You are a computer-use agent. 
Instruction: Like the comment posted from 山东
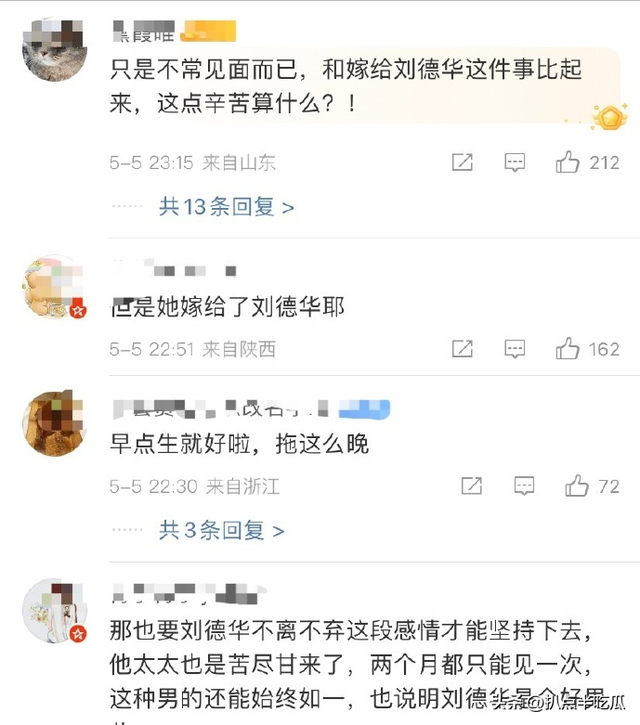click(x=568, y=162)
